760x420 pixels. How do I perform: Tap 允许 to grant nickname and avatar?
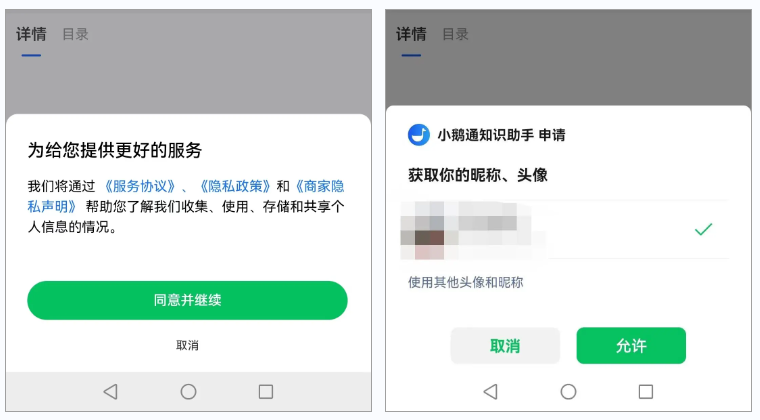630,346
